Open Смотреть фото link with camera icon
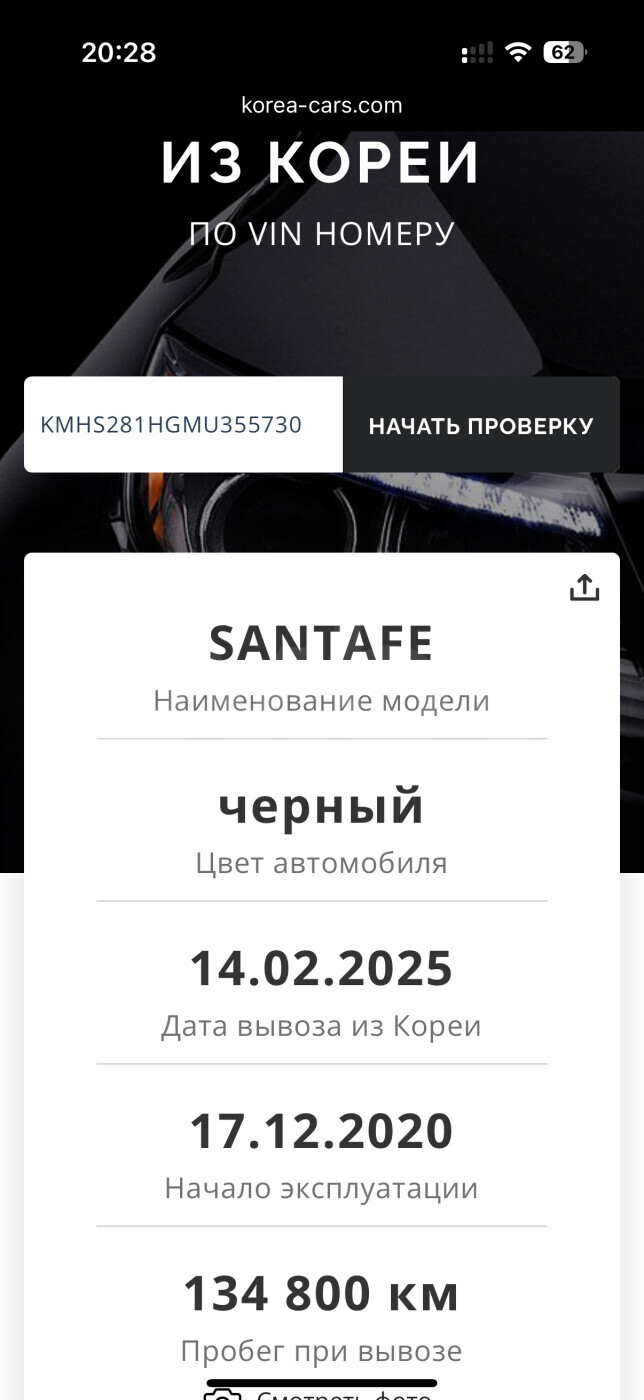The image size is (644, 1400). click(x=322, y=1391)
